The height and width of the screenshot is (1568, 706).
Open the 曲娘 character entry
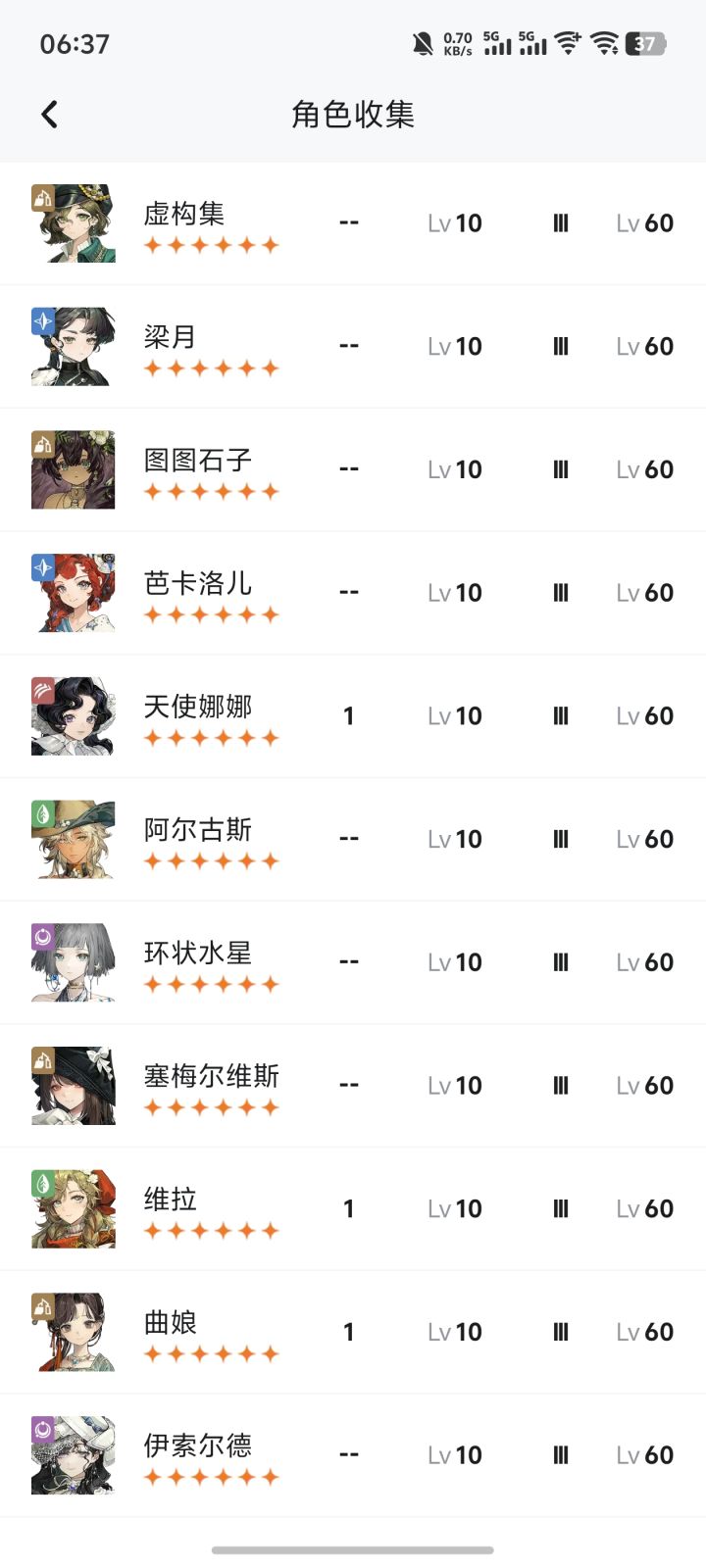point(353,1333)
